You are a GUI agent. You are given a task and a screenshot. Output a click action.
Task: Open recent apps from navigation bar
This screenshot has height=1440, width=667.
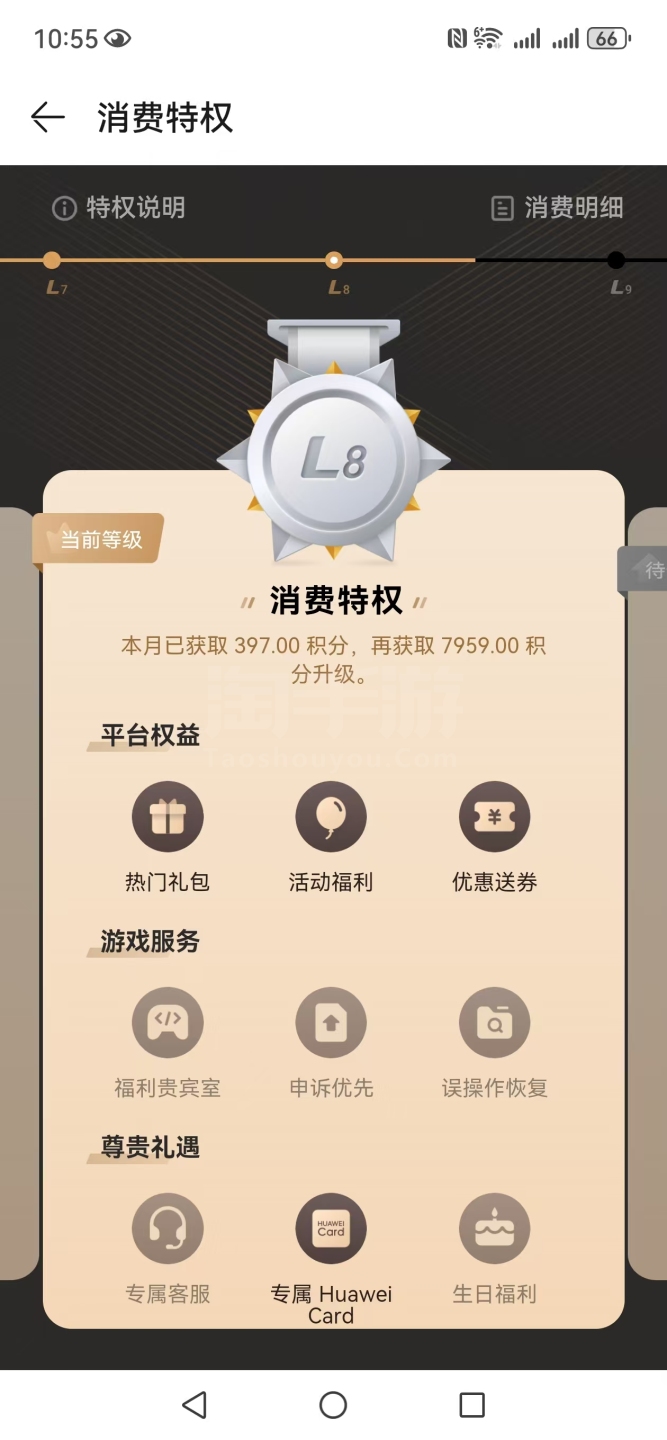tap(472, 1404)
